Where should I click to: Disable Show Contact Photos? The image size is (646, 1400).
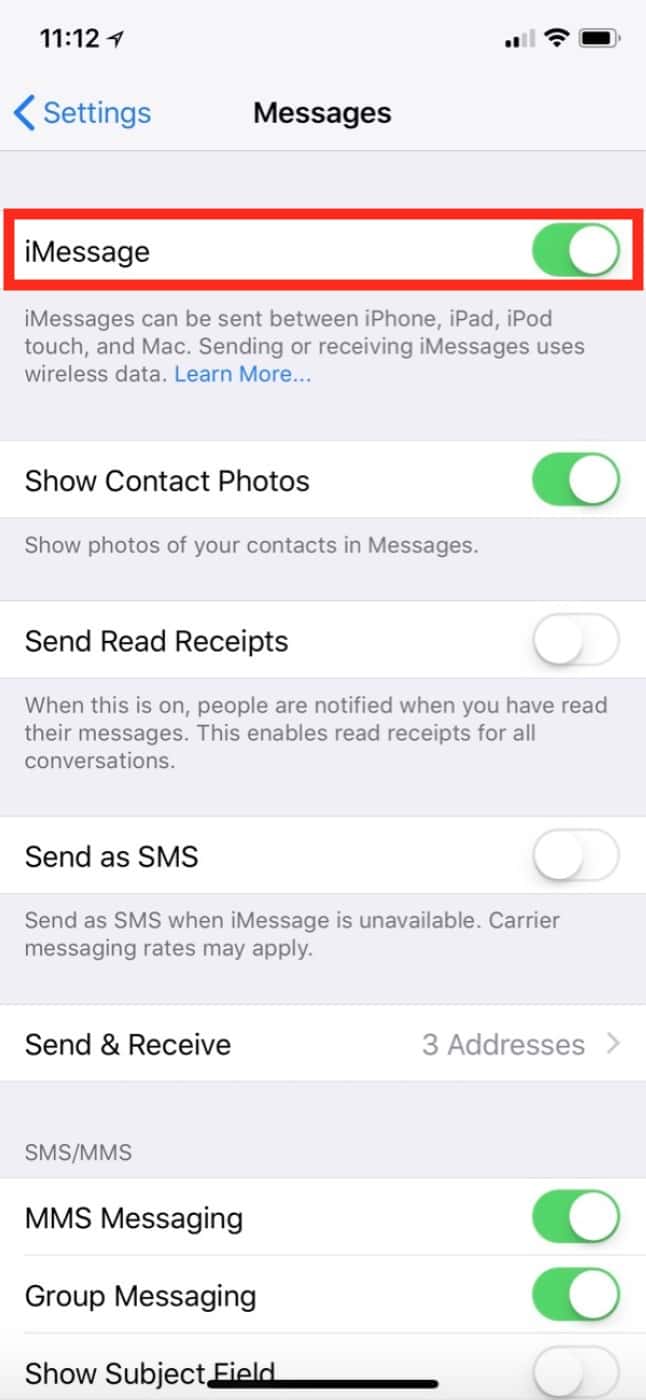click(575, 480)
